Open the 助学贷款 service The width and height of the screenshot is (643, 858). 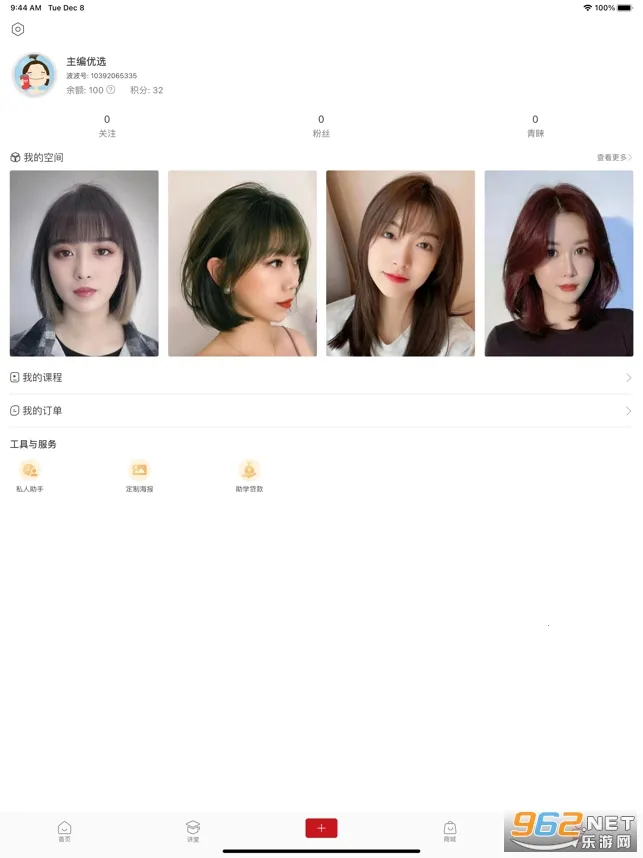[x=249, y=475]
